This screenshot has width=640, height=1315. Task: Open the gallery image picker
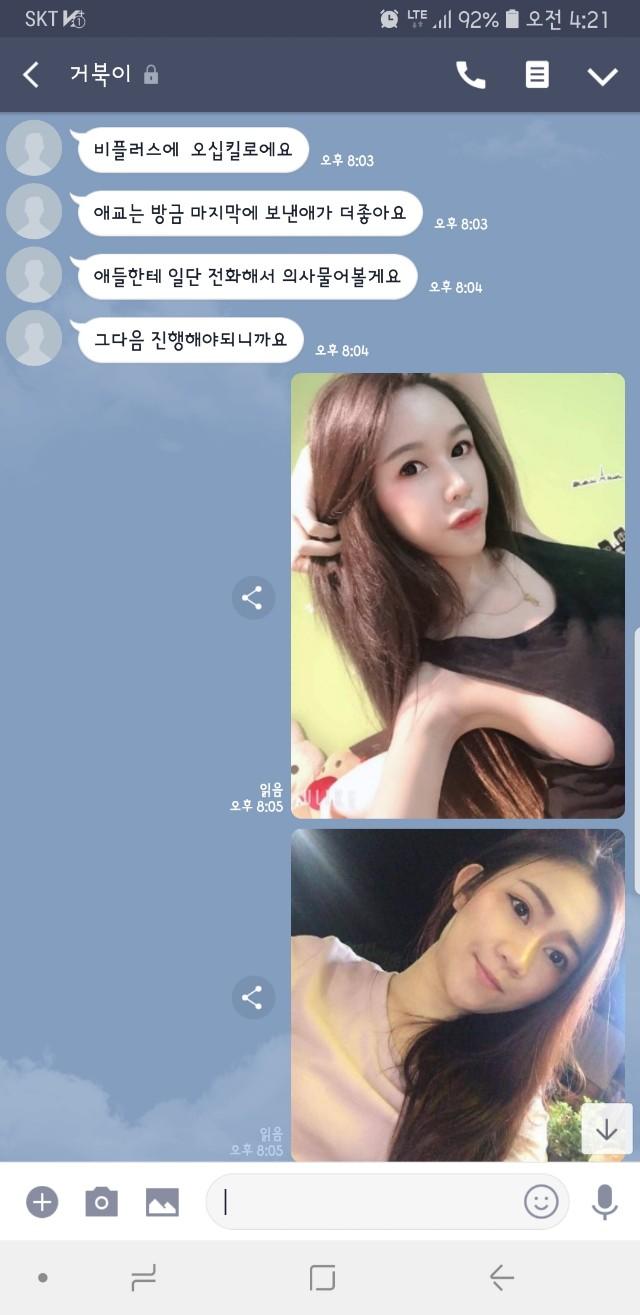[x=162, y=1202]
